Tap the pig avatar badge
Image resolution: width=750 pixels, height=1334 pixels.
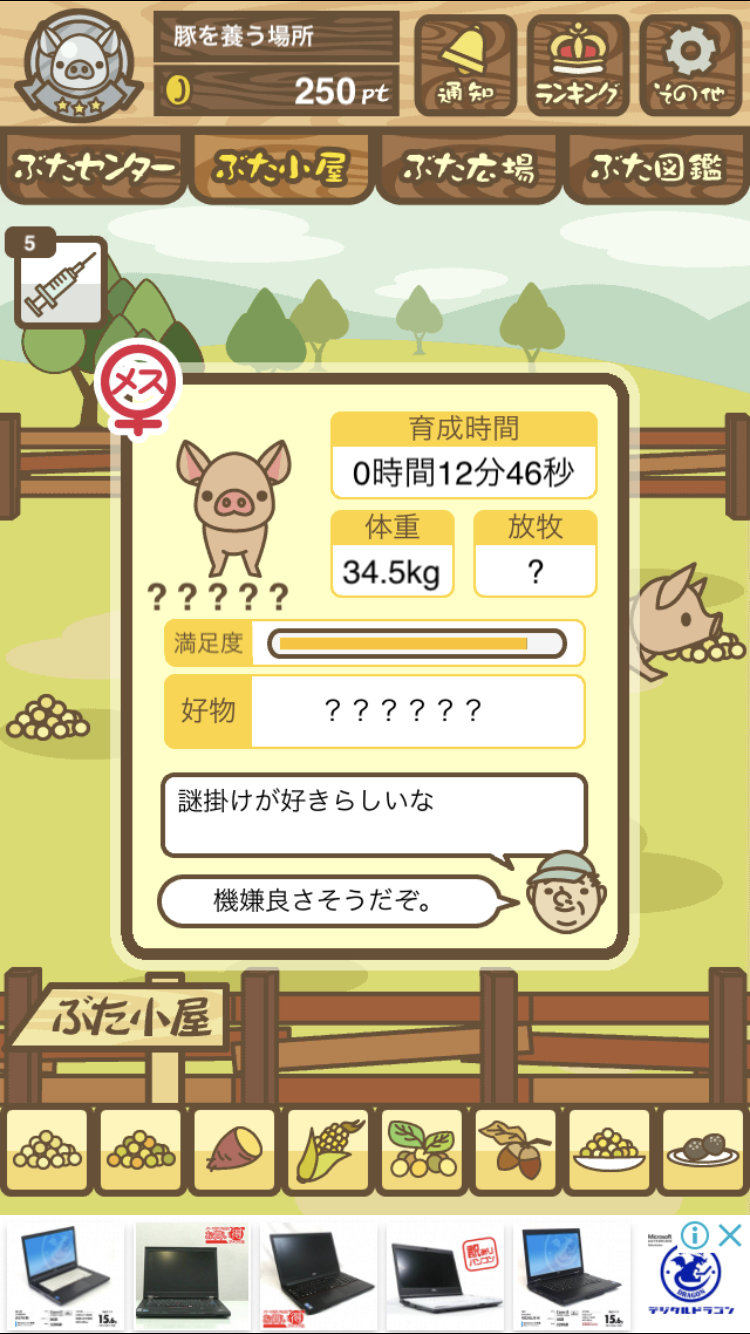(x=78, y=60)
